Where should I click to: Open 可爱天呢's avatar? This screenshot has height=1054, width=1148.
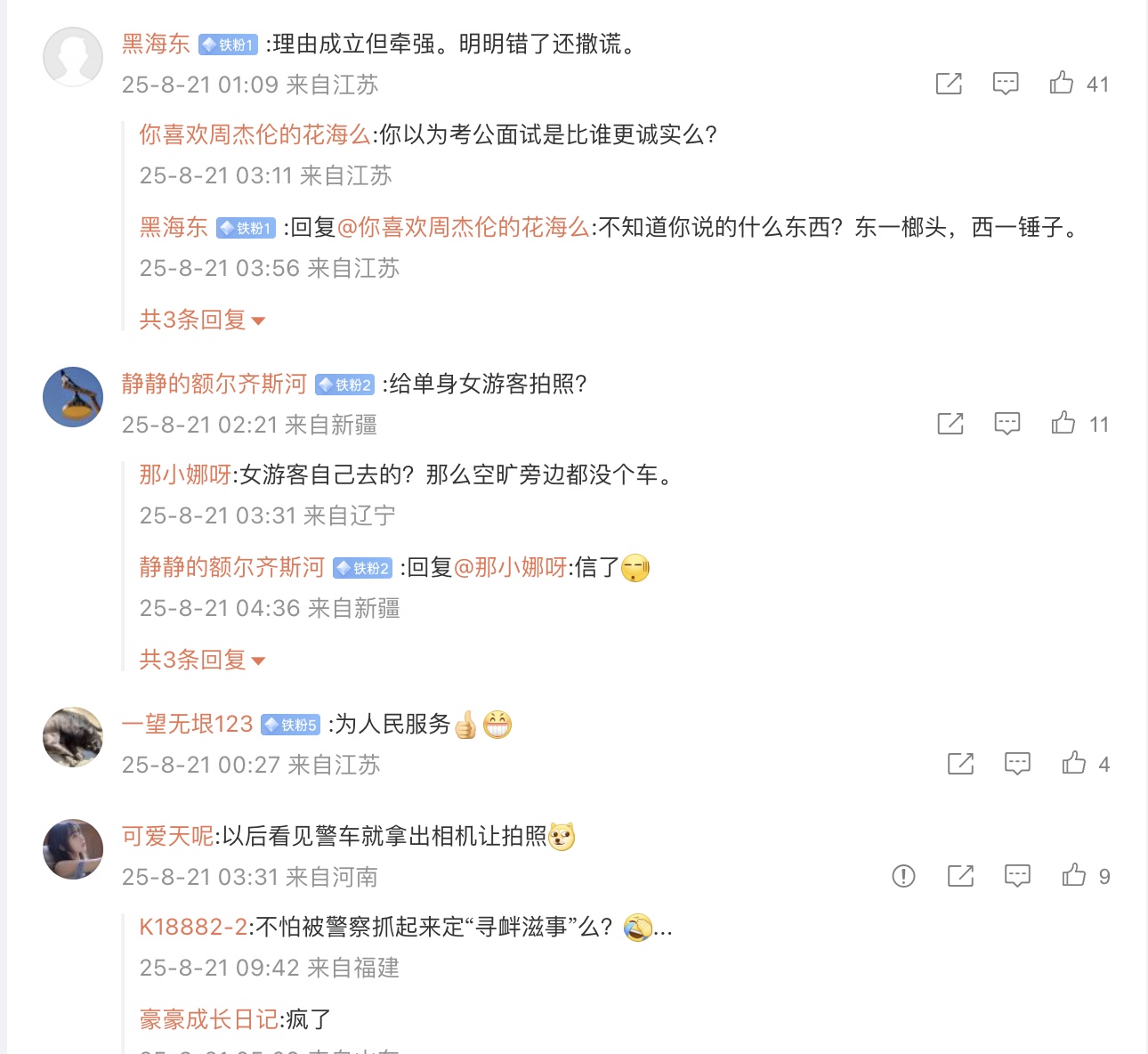click(73, 849)
